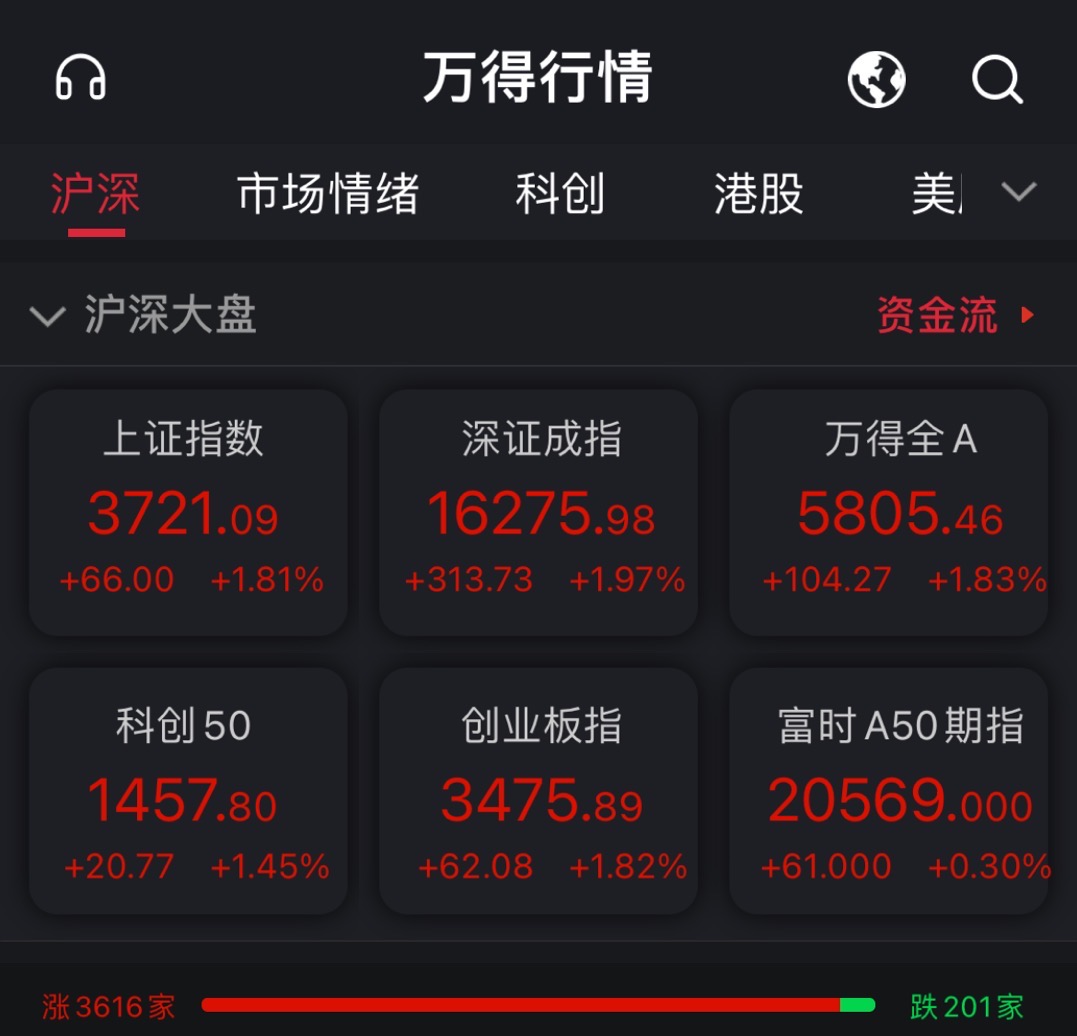The height and width of the screenshot is (1036, 1077).
Task: Open the 万得全A index card
Action: [889, 512]
